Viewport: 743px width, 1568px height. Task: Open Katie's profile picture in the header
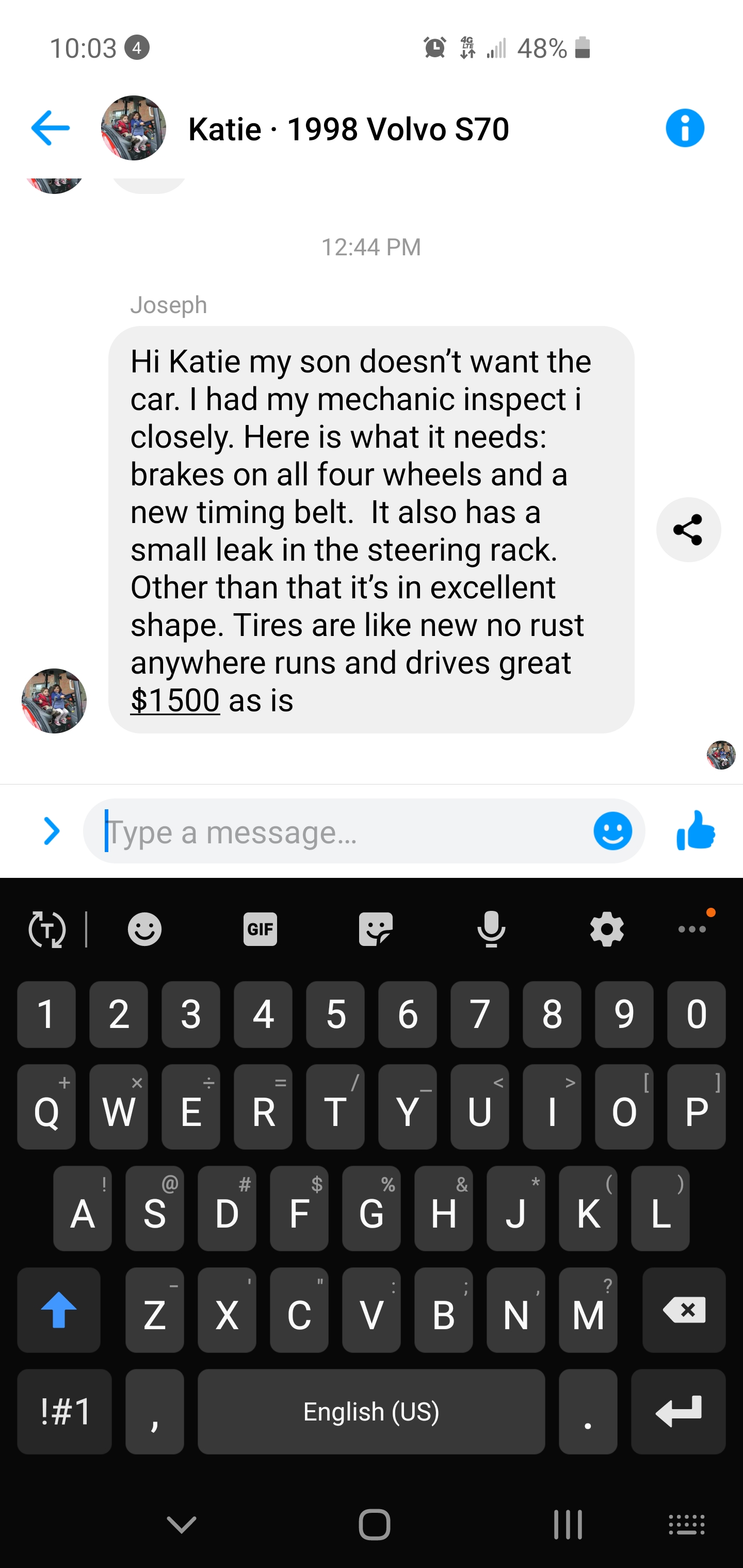[x=133, y=128]
